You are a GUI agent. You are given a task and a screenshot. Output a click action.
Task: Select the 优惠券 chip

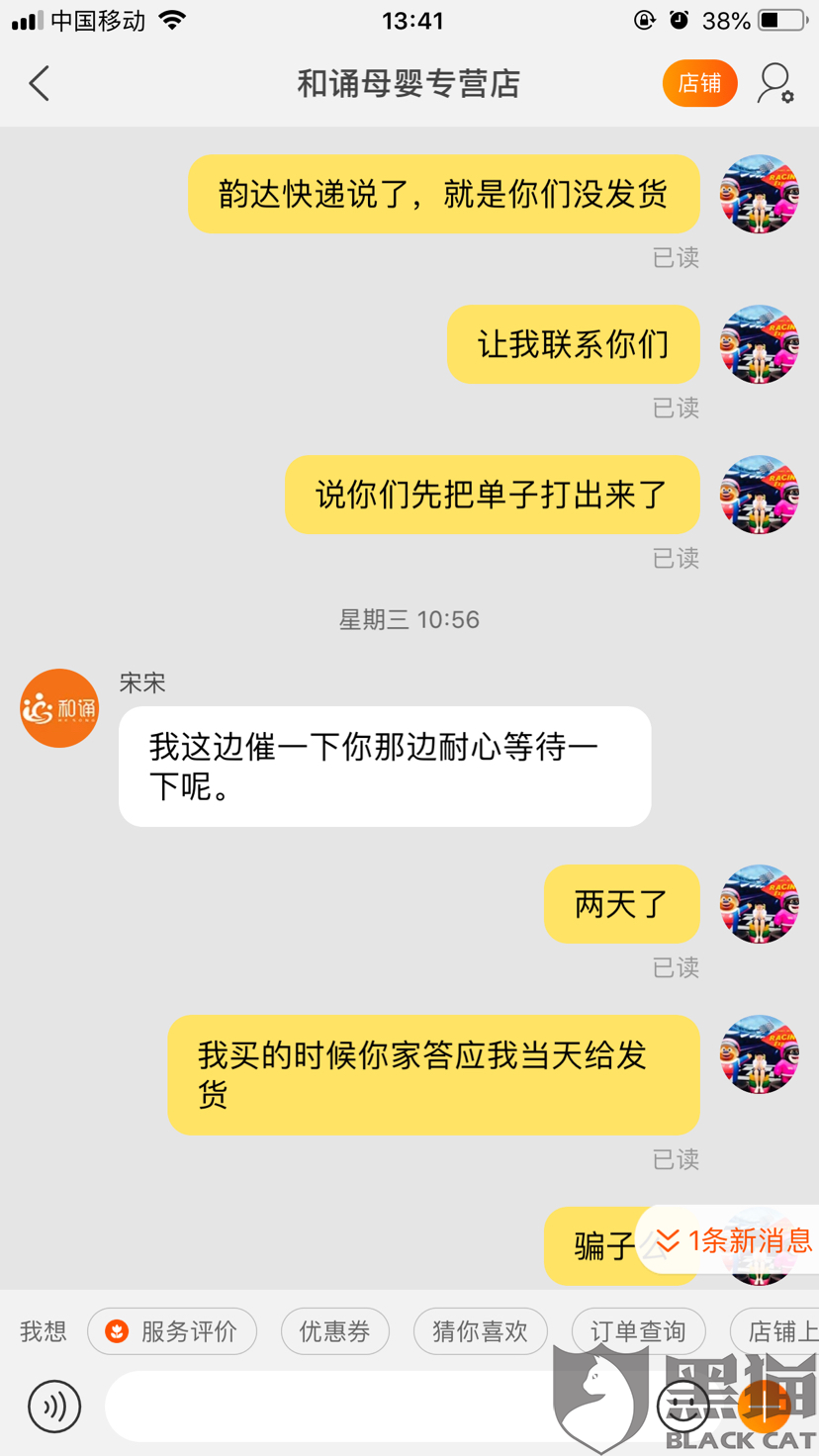[x=335, y=1331]
